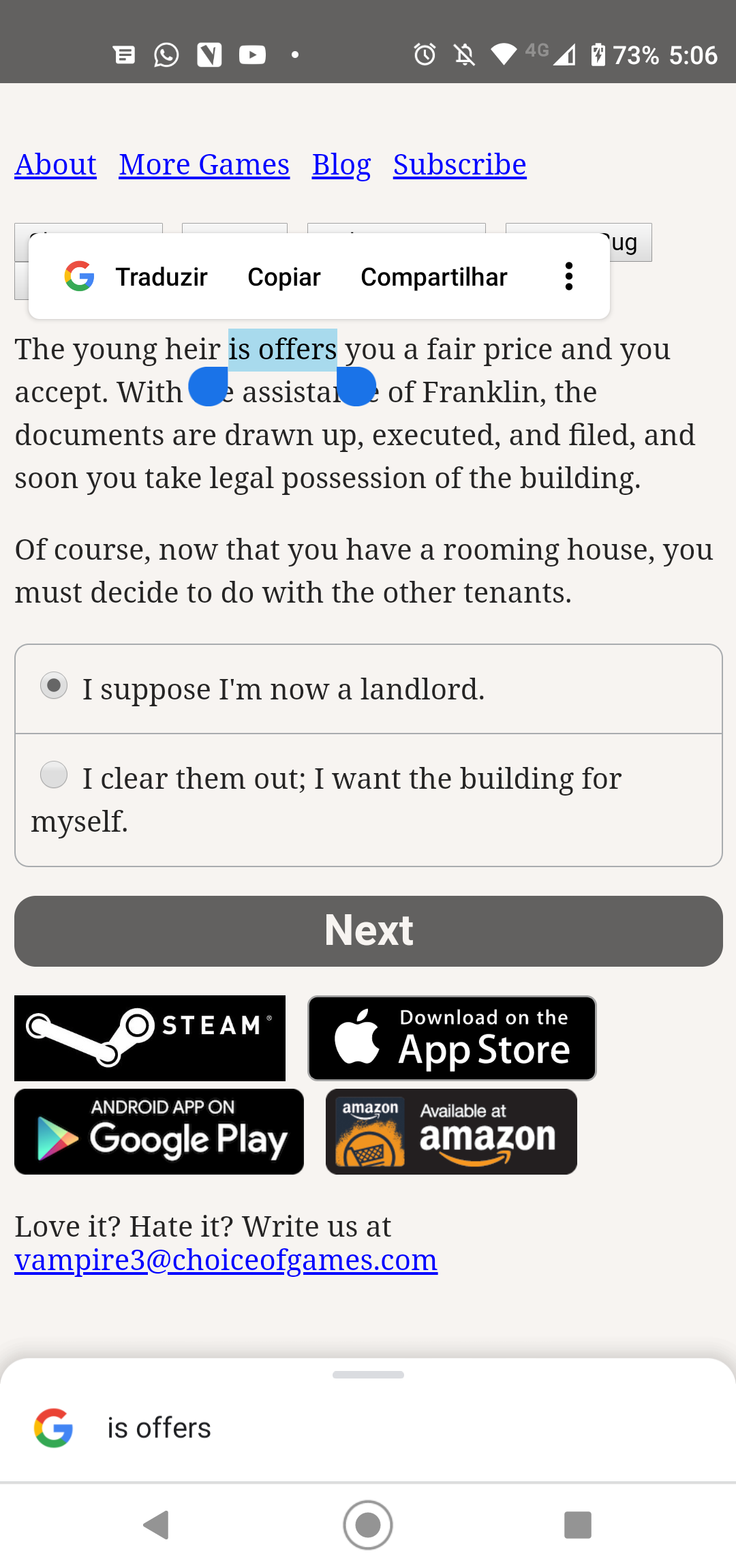Image resolution: width=736 pixels, height=1568 pixels.
Task: Open the More Games link
Action: [x=204, y=164]
